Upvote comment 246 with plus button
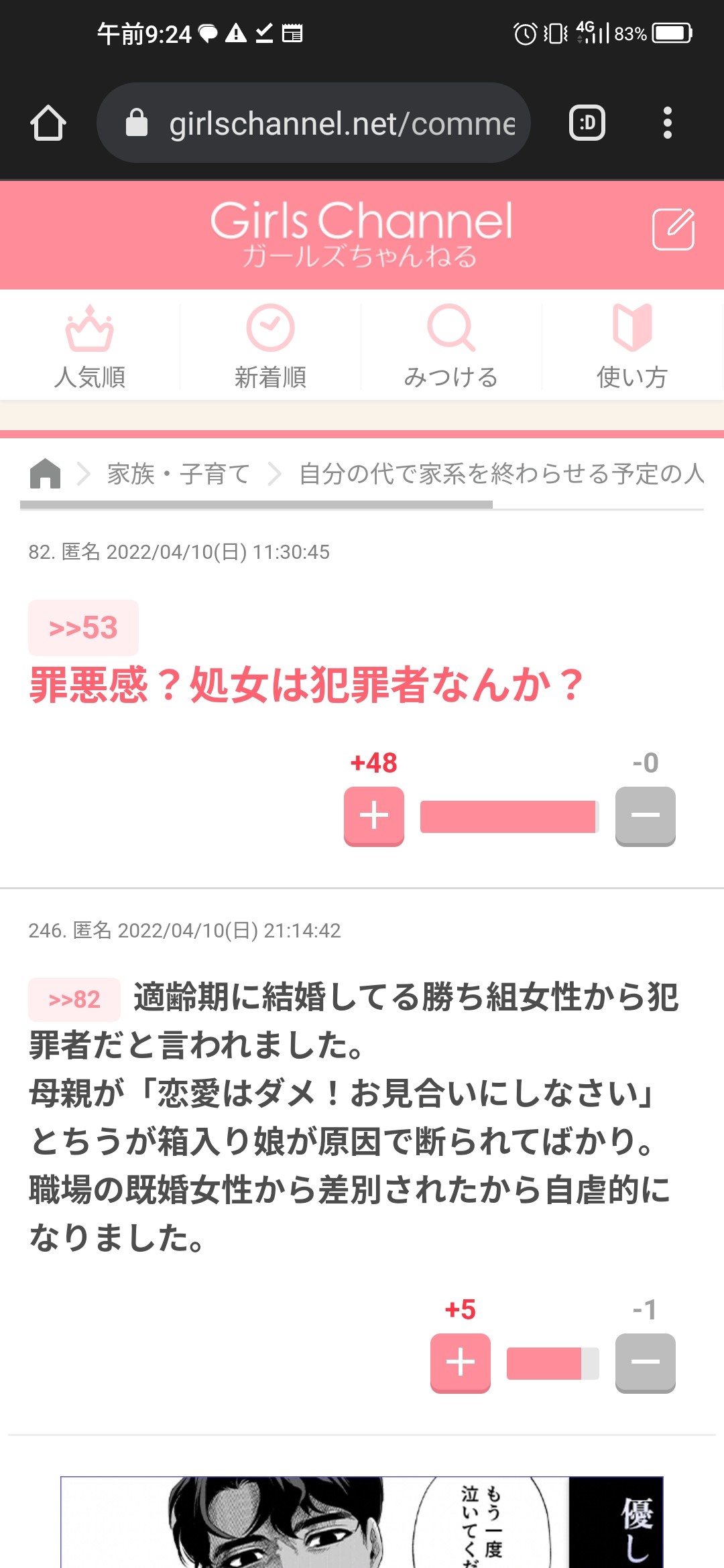The image size is (724, 1568). click(x=461, y=1362)
